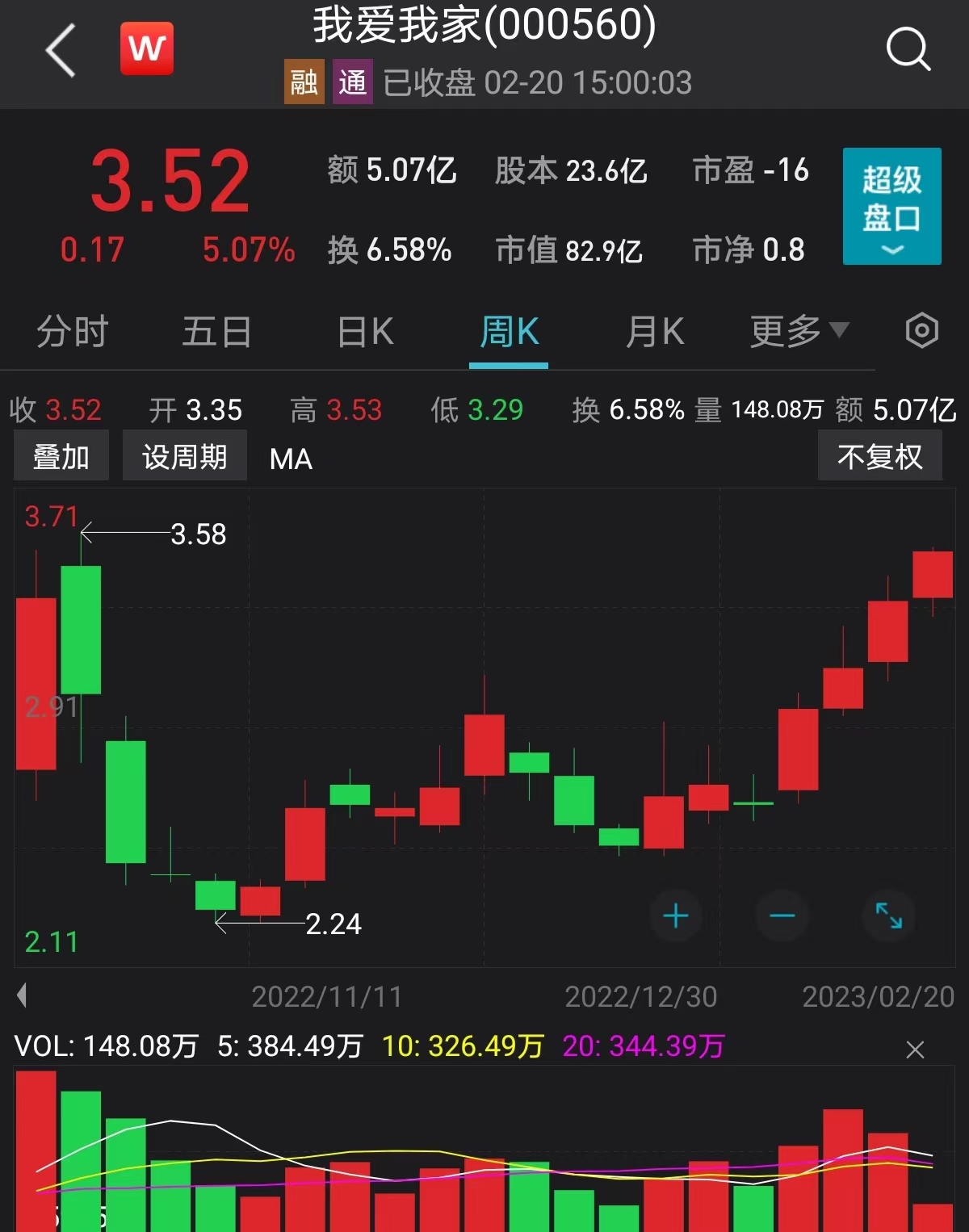Toggle 叠加 overlay mode
Viewport: 969px width, 1232px height.
point(61,455)
